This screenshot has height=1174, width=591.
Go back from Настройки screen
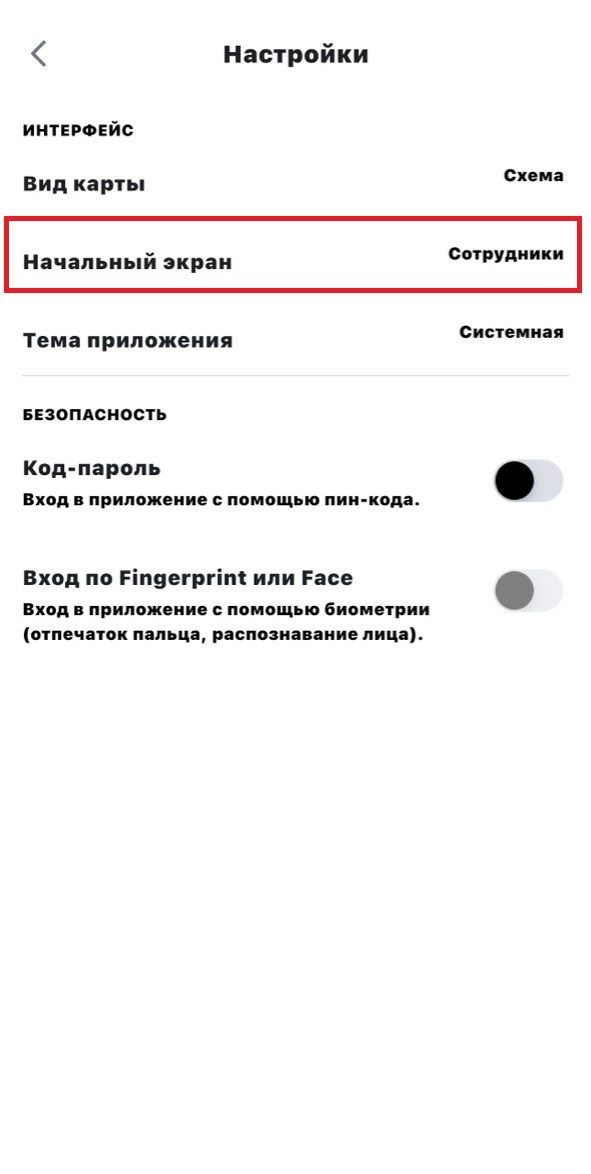coord(38,55)
